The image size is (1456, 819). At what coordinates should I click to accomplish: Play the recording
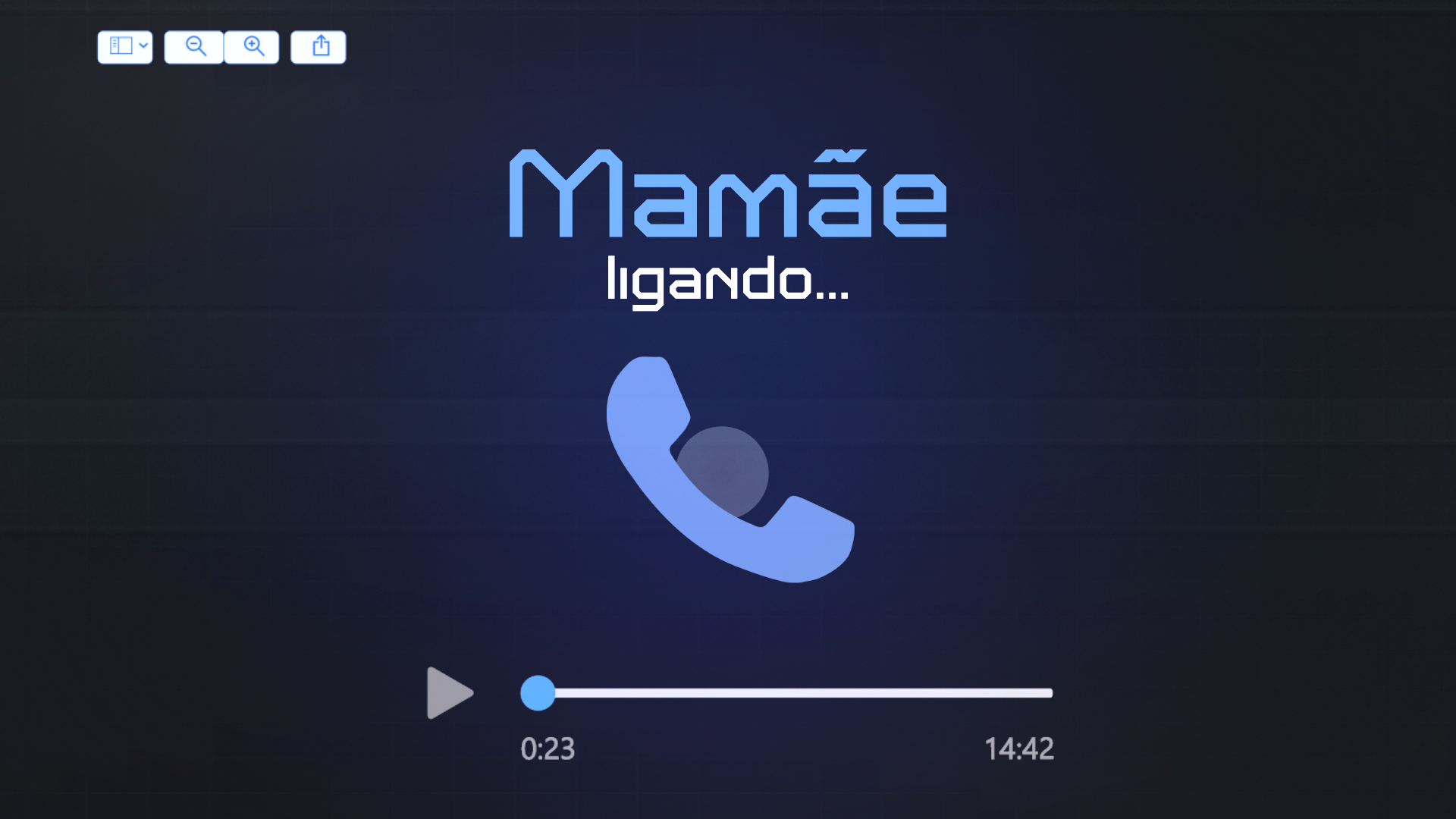click(x=450, y=693)
